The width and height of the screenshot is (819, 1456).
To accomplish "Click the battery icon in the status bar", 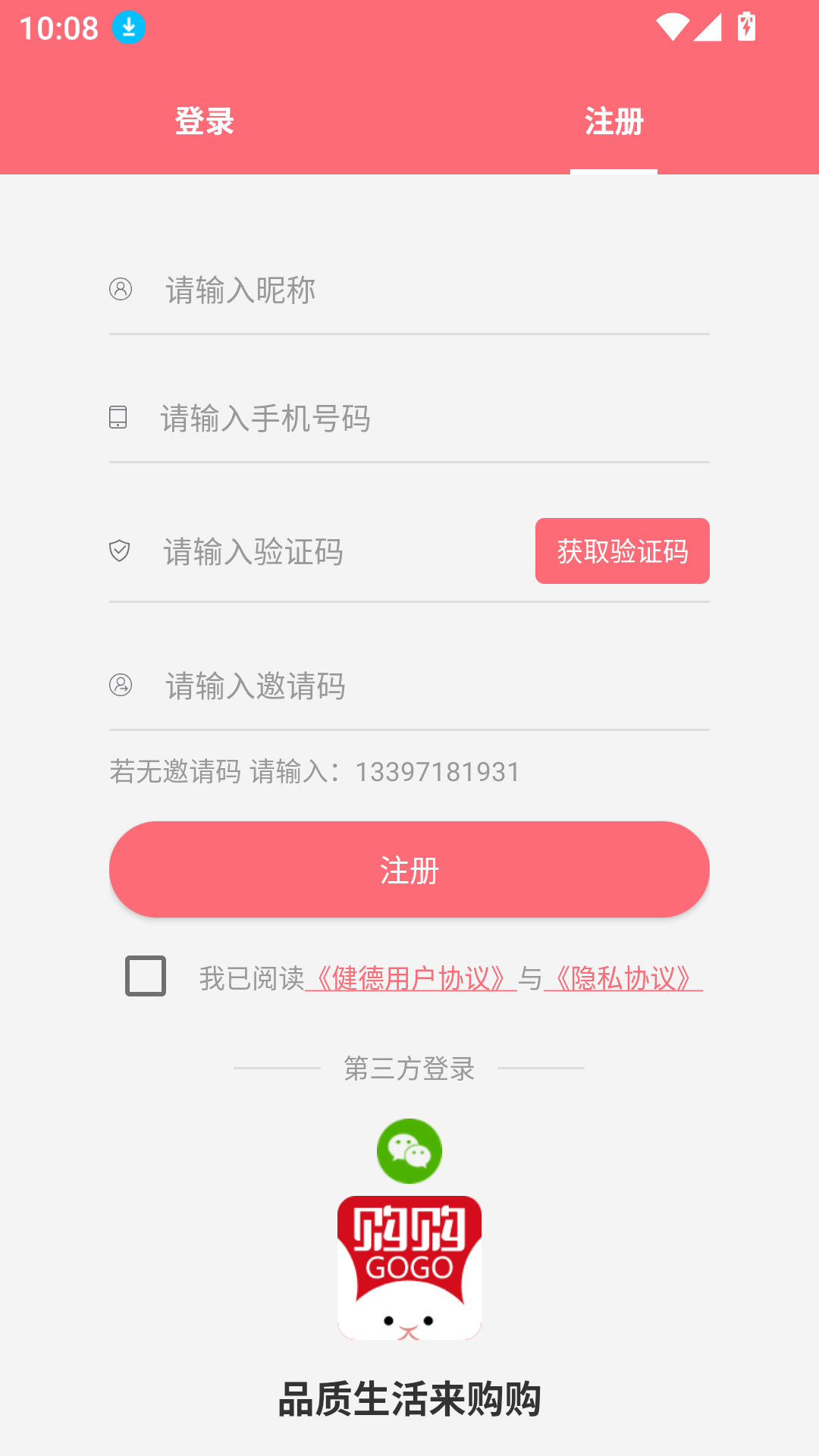I will click(746, 27).
